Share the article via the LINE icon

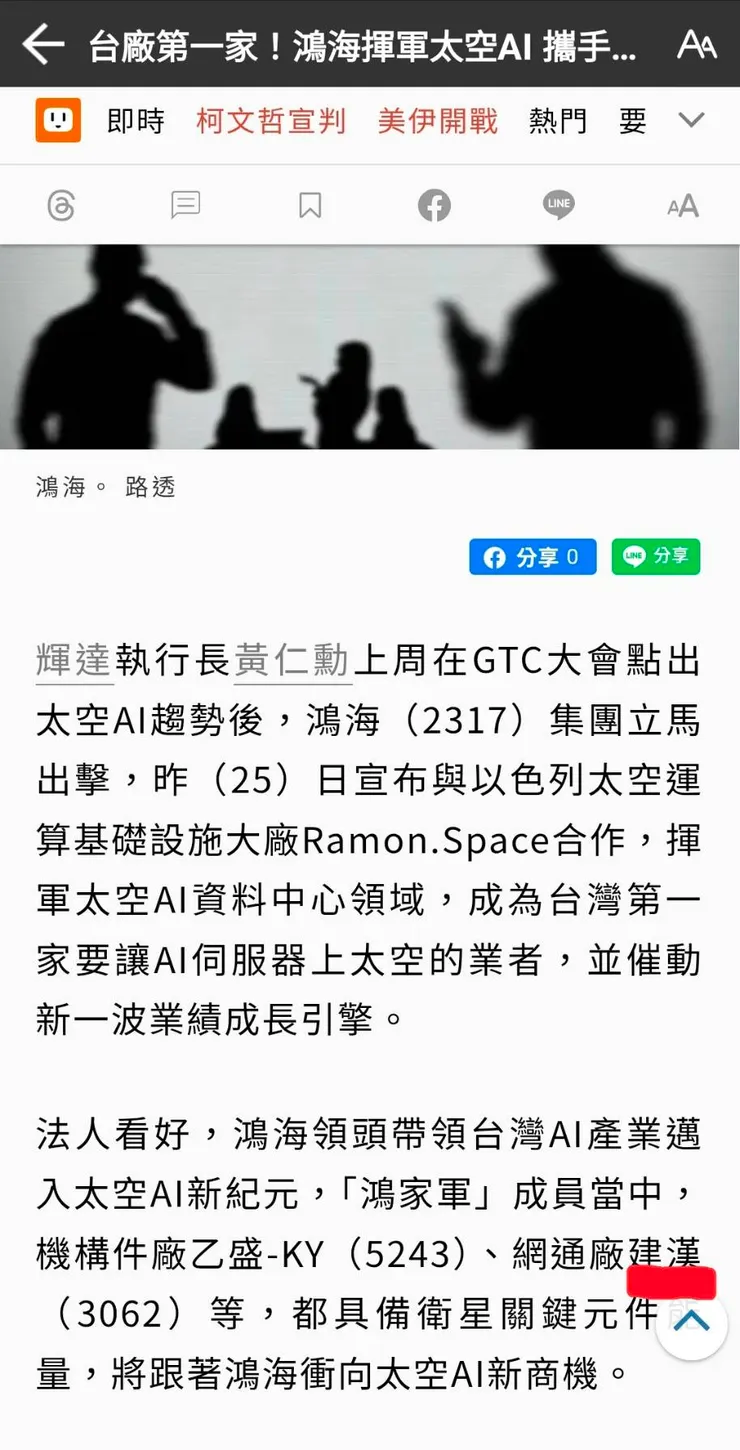pos(558,205)
